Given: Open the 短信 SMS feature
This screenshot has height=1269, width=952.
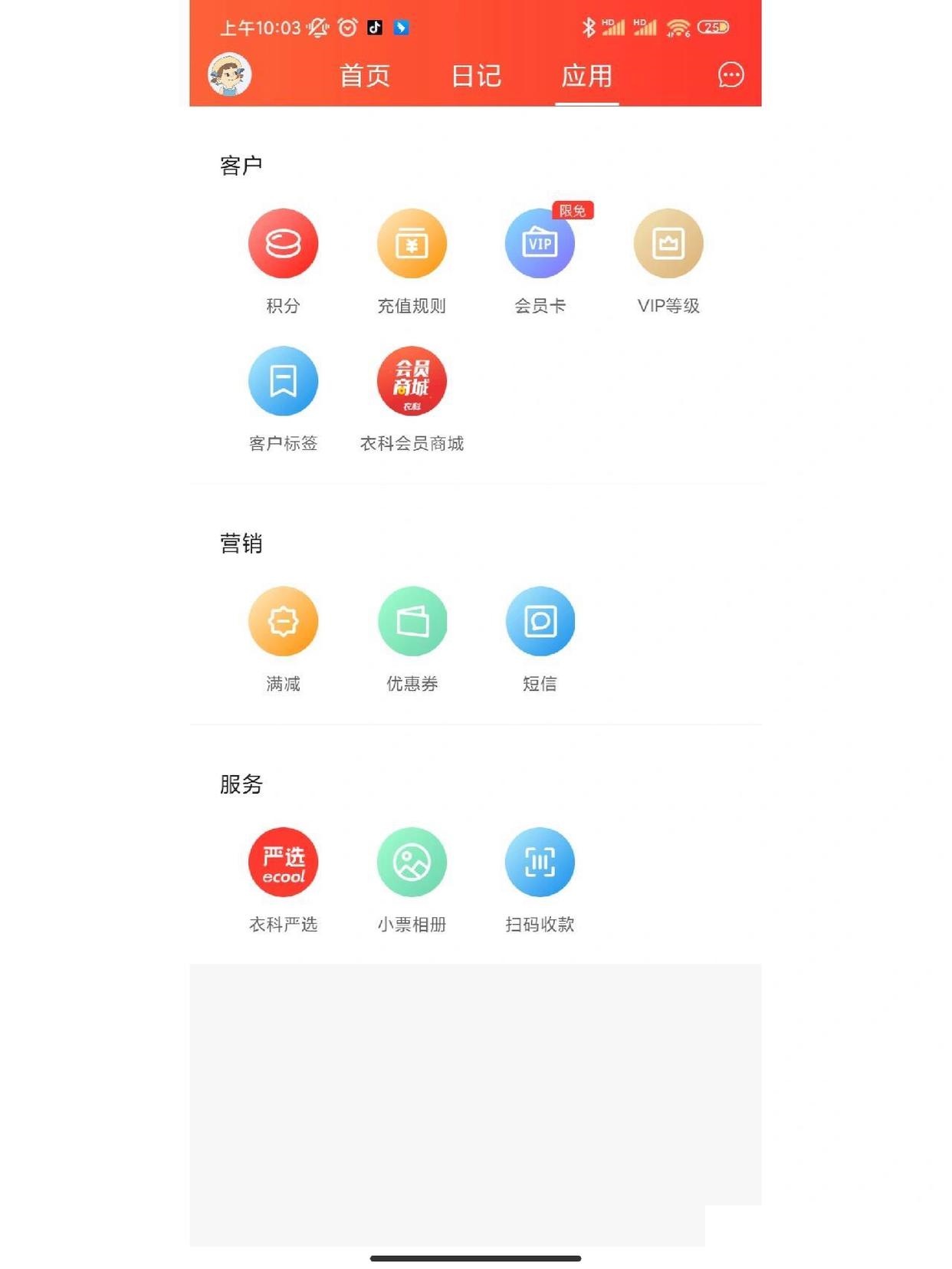Looking at the screenshot, I should click(x=540, y=623).
